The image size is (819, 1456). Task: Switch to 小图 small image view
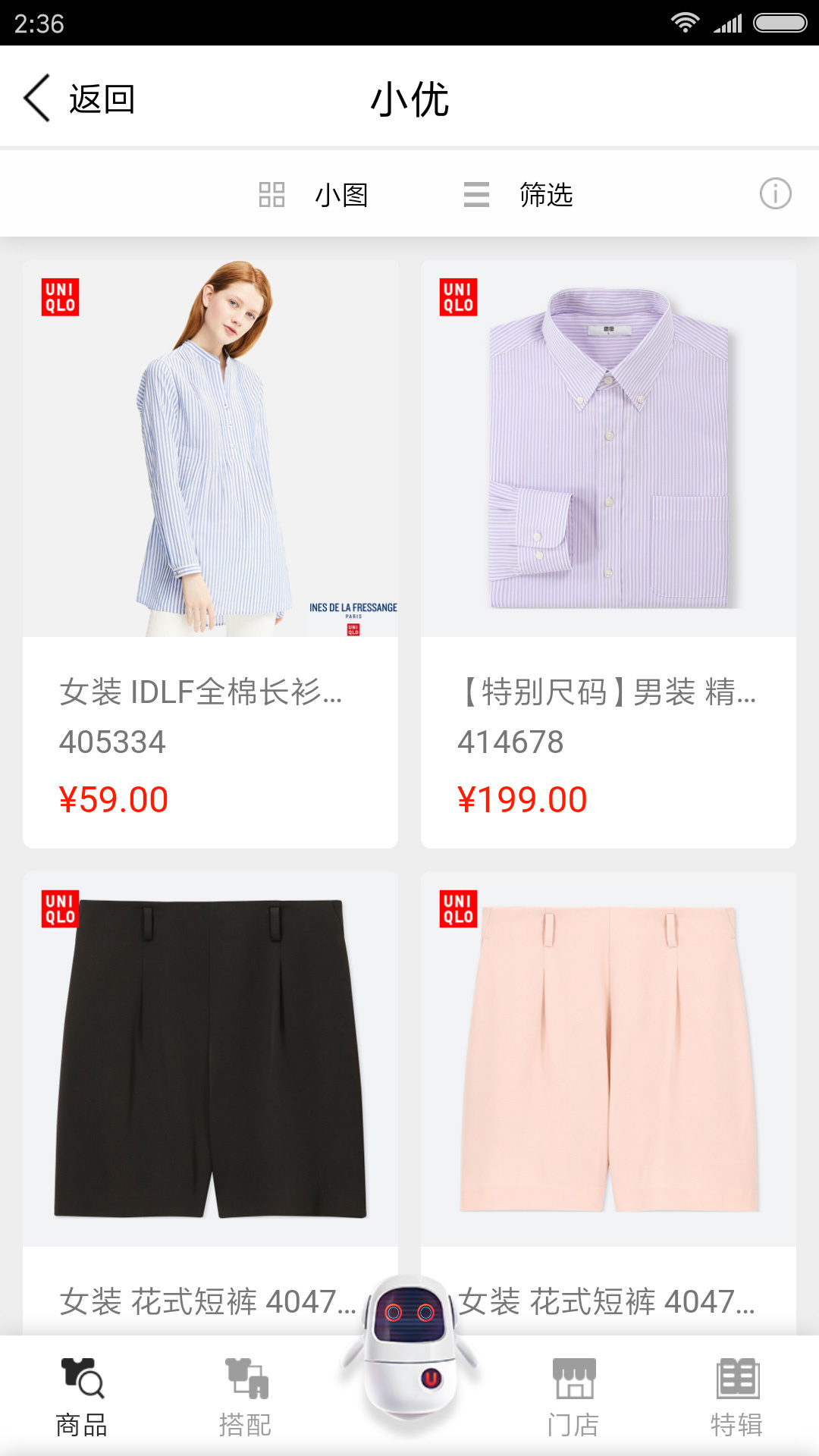point(340,195)
